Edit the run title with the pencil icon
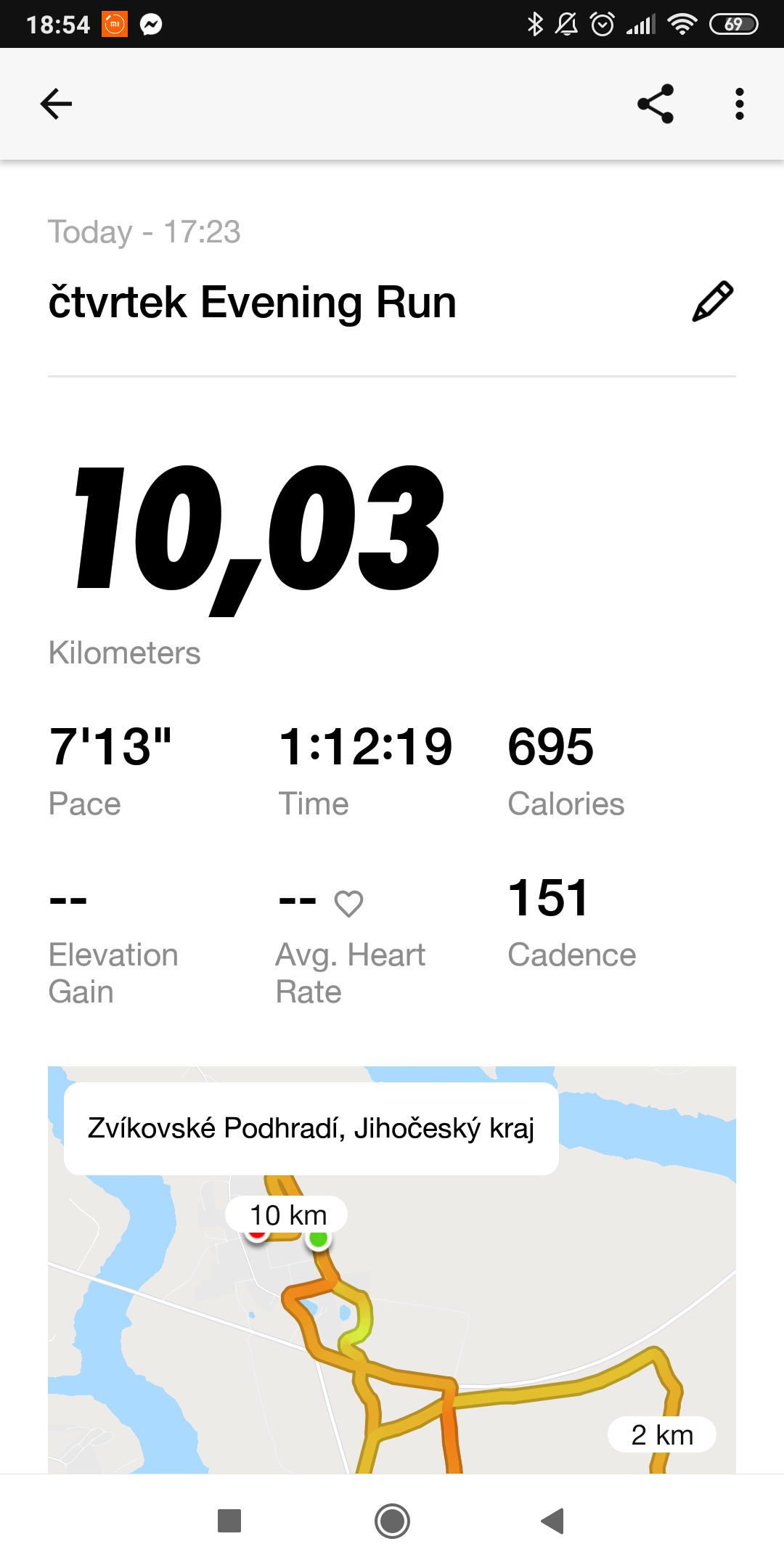This screenshot has width=784, height=1568. [x=713, y=301]
